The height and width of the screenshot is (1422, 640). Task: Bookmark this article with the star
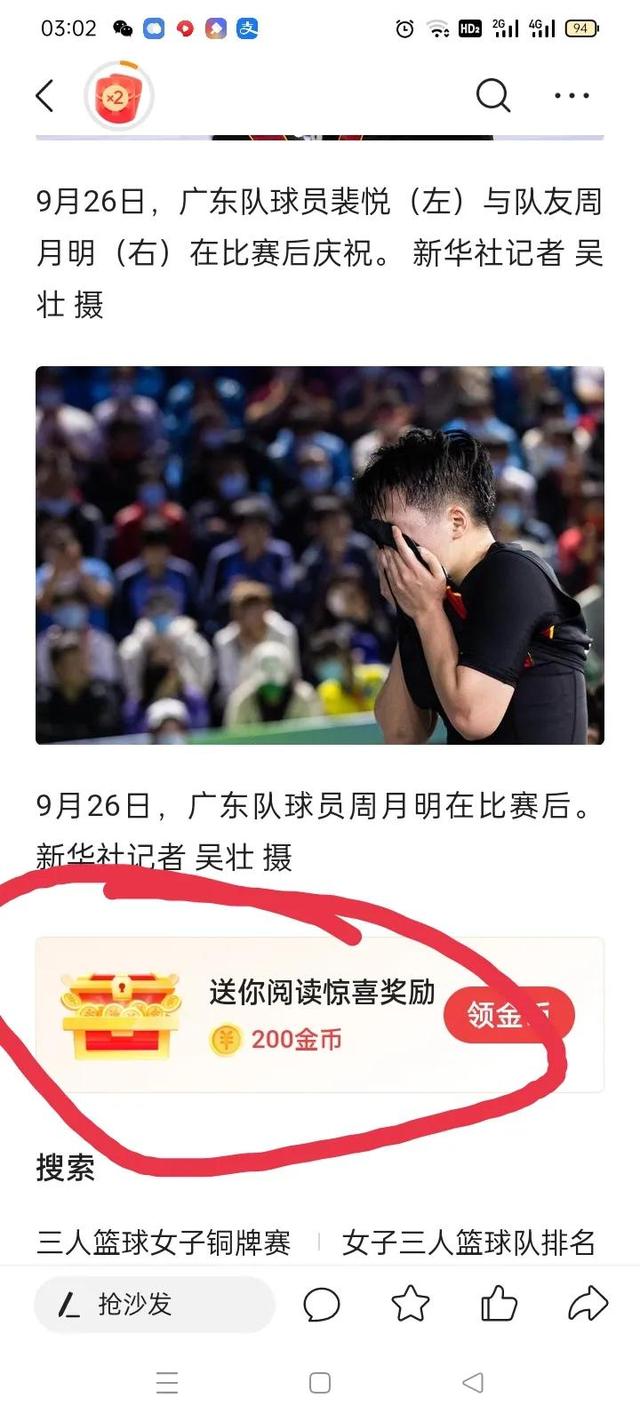(410, 1304)
